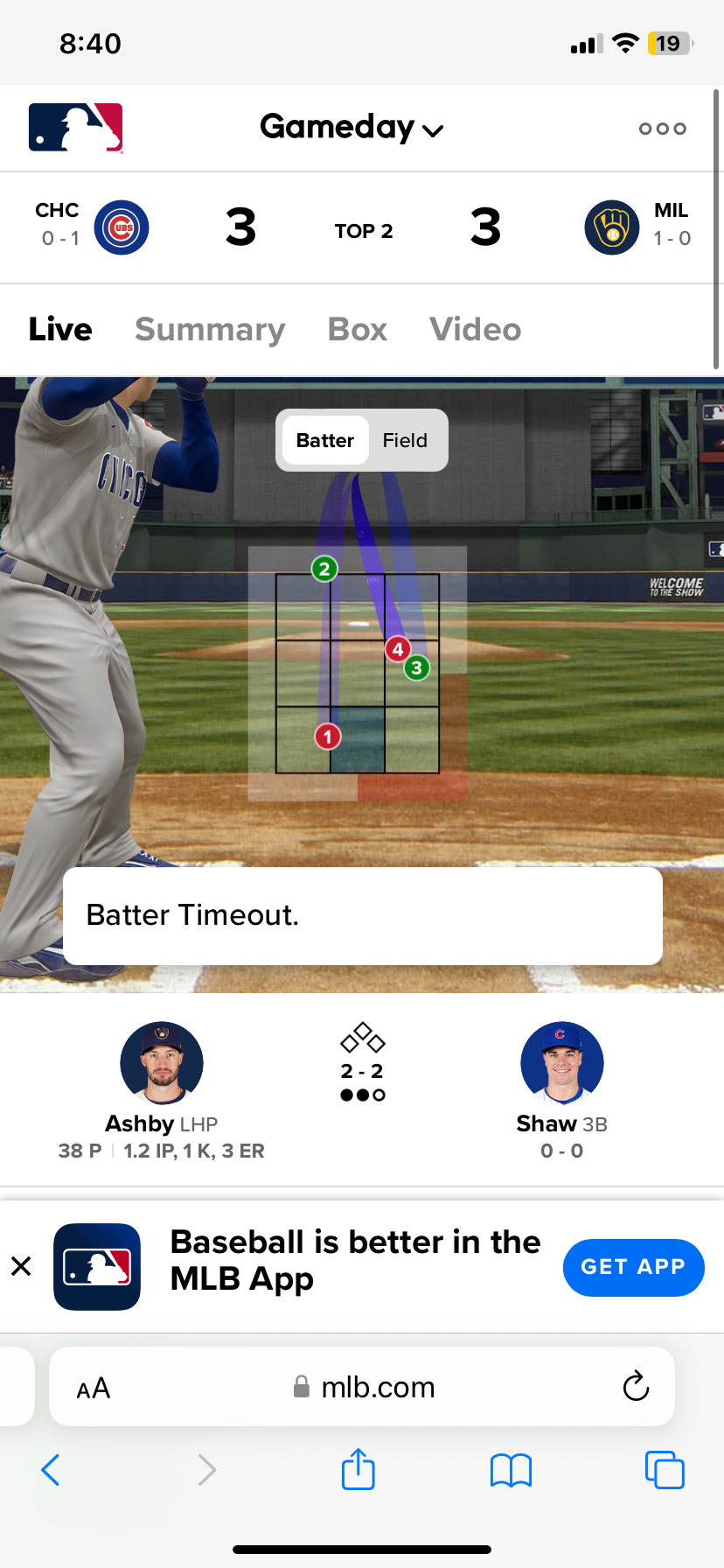Switch view to Field
The image size is (724, 1568).
click(x=405, y=440)
